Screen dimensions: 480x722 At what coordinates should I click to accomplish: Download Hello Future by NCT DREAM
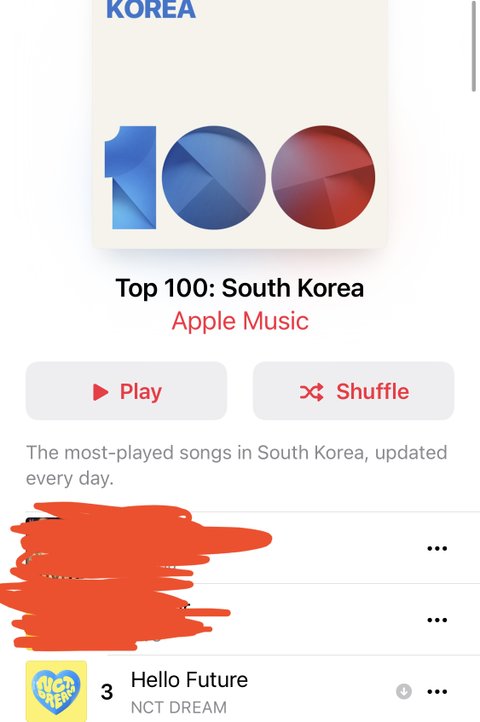click(404, 691)
